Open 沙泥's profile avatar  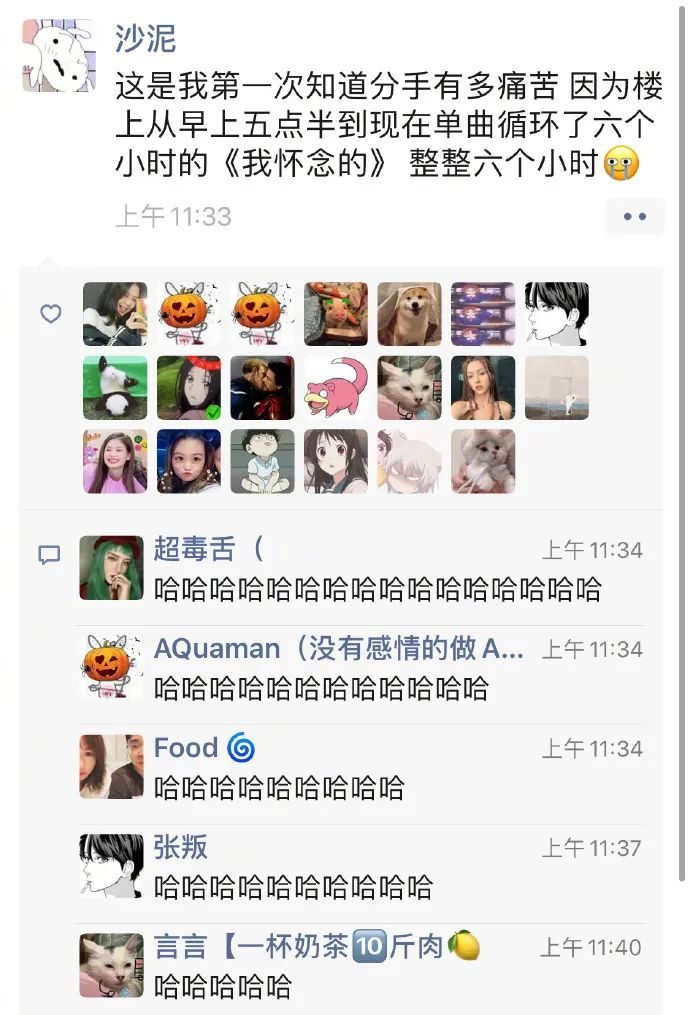[58, 56]
